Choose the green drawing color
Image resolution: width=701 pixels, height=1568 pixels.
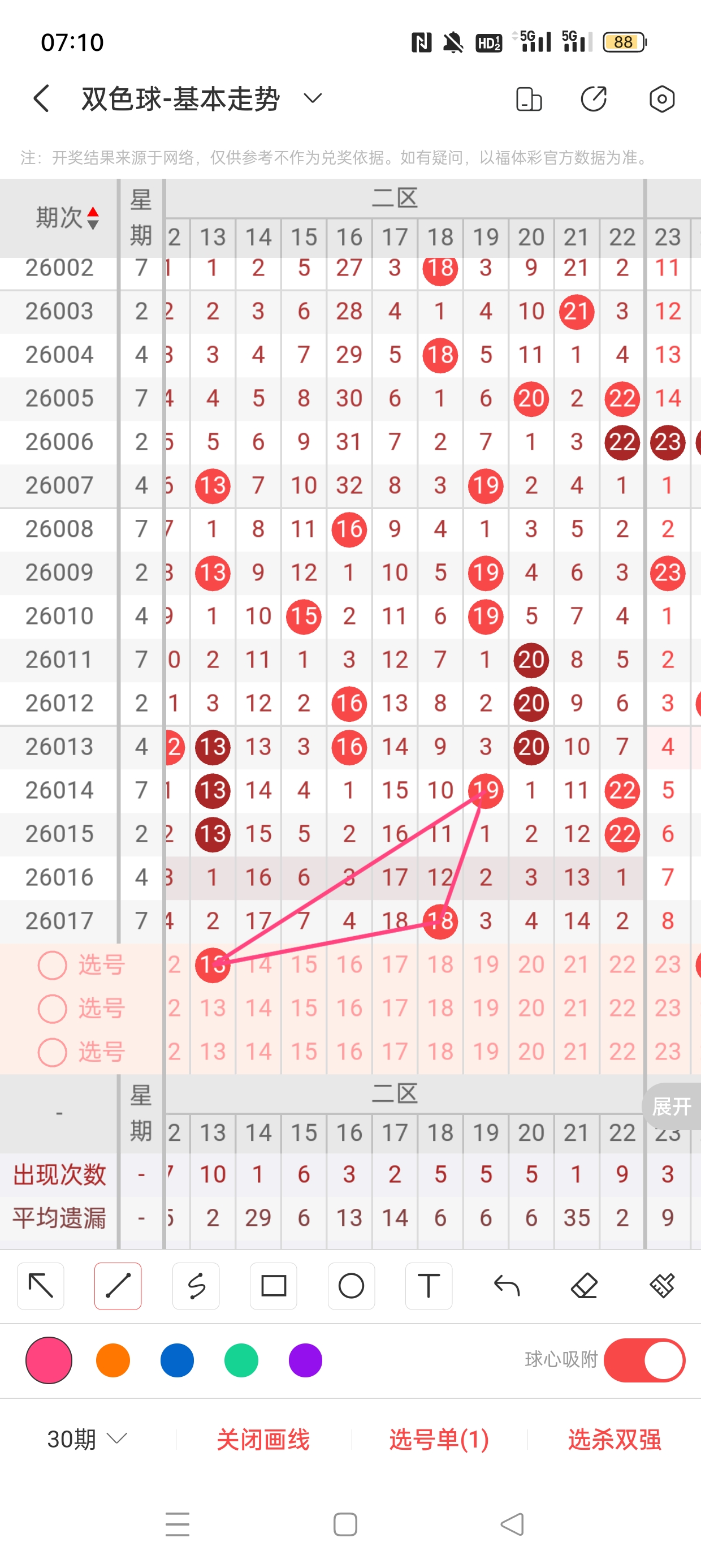point(241,1360)
